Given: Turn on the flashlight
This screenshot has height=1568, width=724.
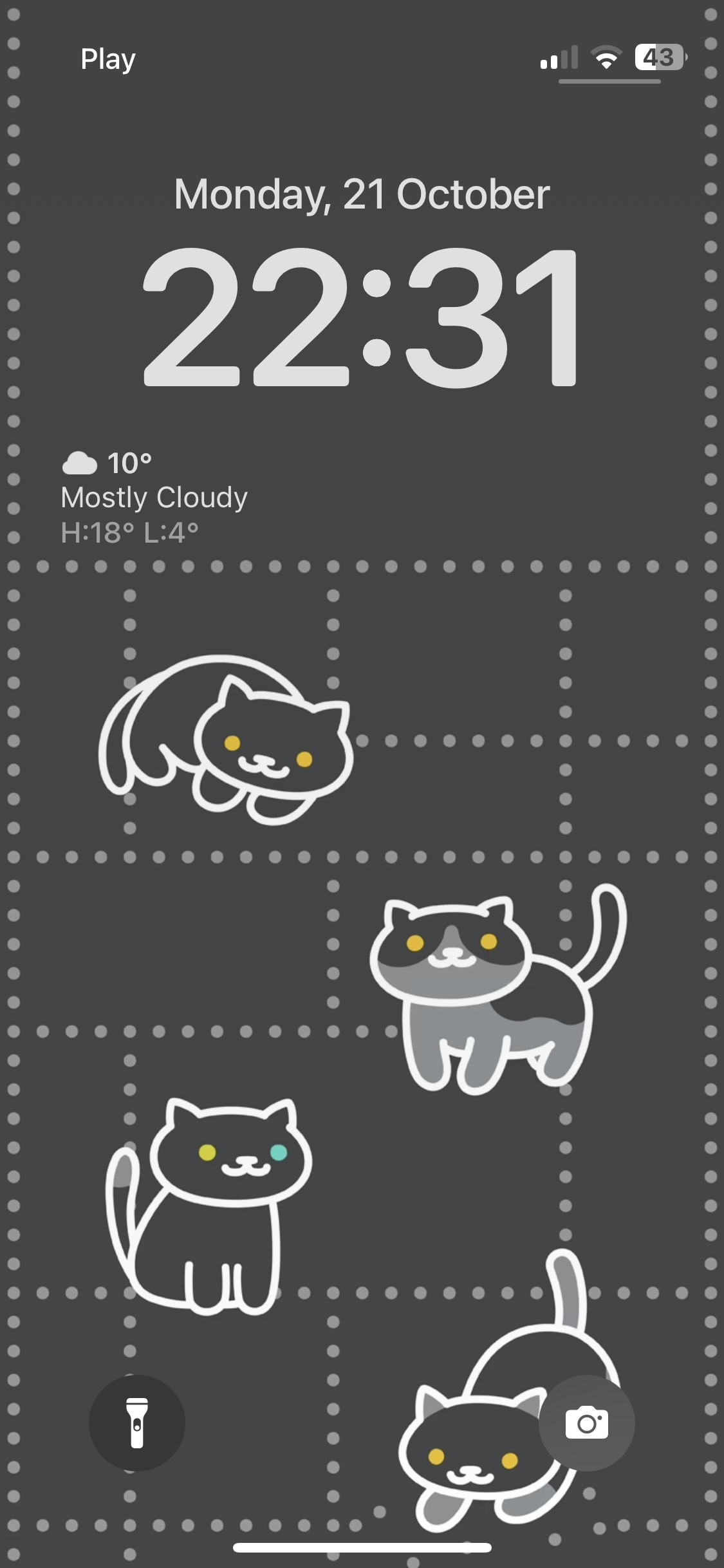Looking at the screenshot, I should point(136,1423).
